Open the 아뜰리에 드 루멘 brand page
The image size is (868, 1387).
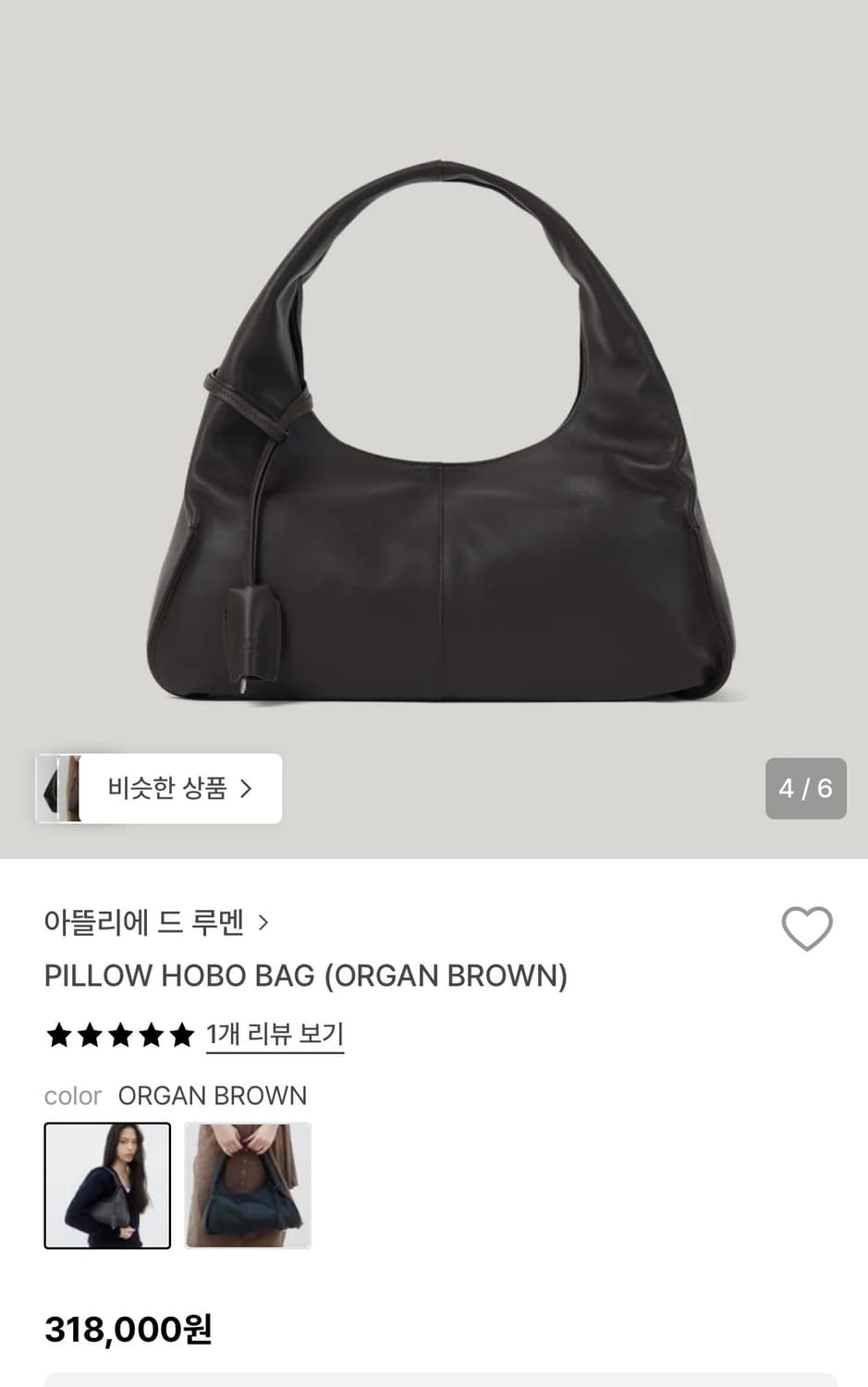[143, 922]
